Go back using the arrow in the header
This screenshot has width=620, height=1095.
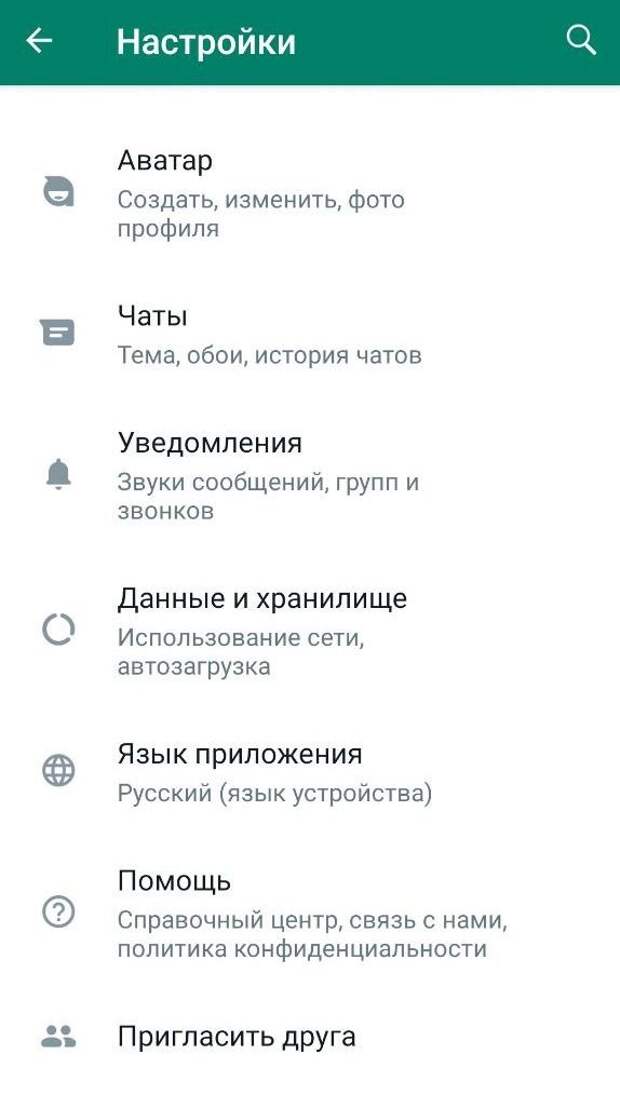tap(39, 41)
